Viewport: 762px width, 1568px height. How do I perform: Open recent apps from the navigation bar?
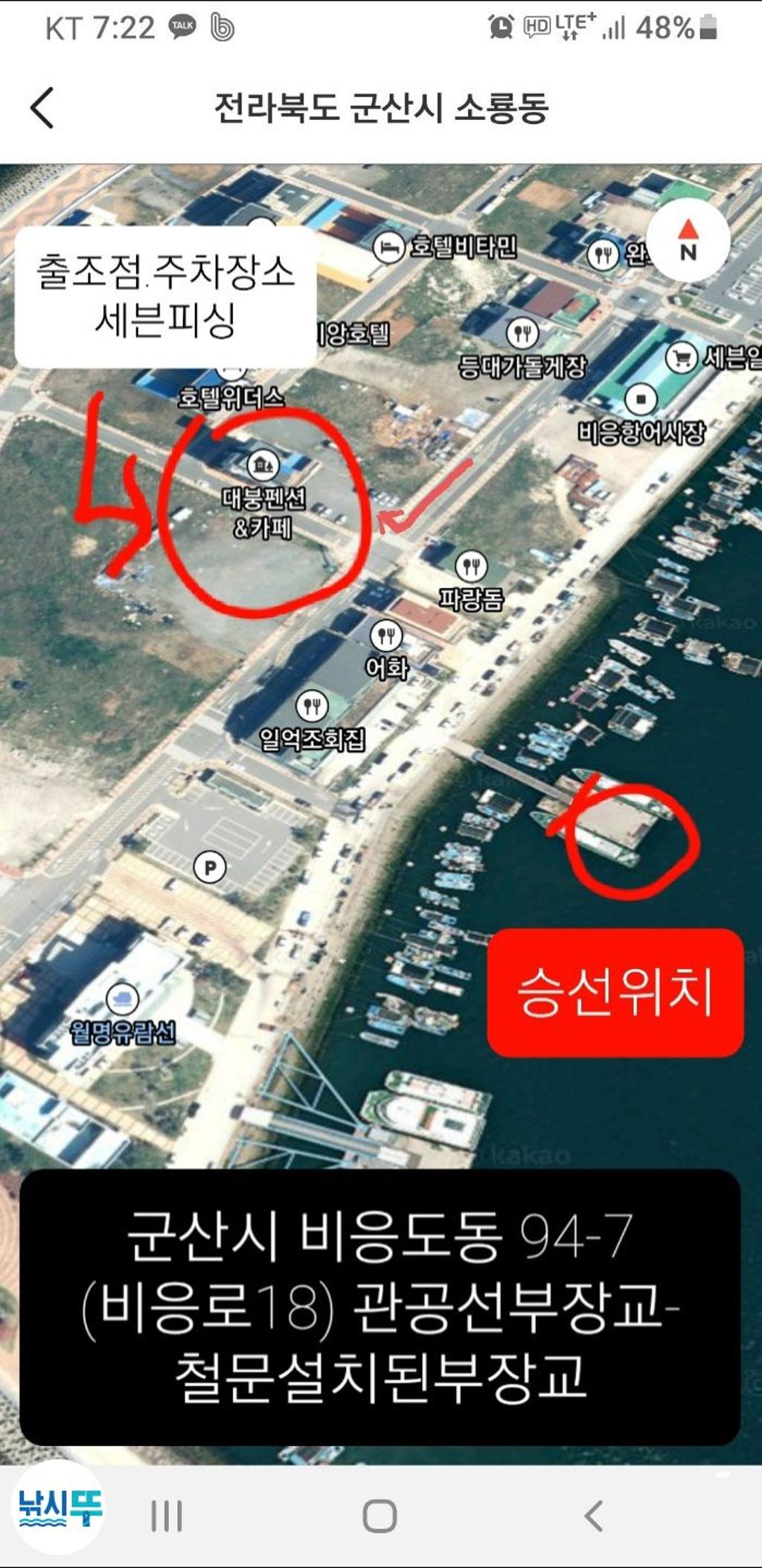coord(167,1515)
